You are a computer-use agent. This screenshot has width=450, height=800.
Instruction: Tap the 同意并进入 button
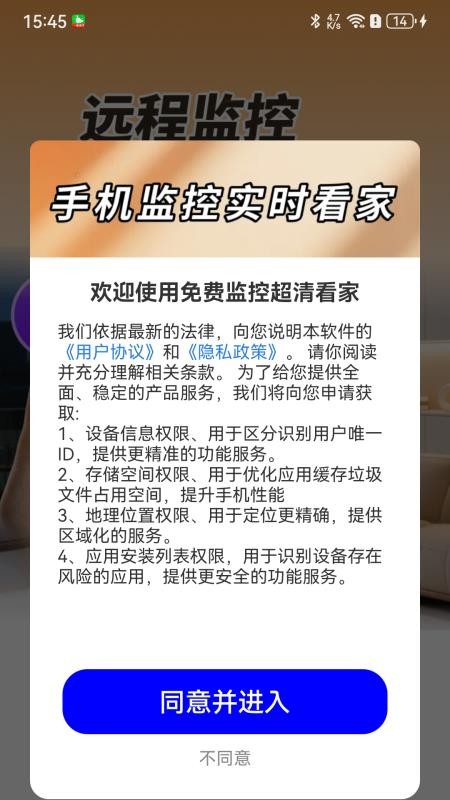click(x=225, y=702)
